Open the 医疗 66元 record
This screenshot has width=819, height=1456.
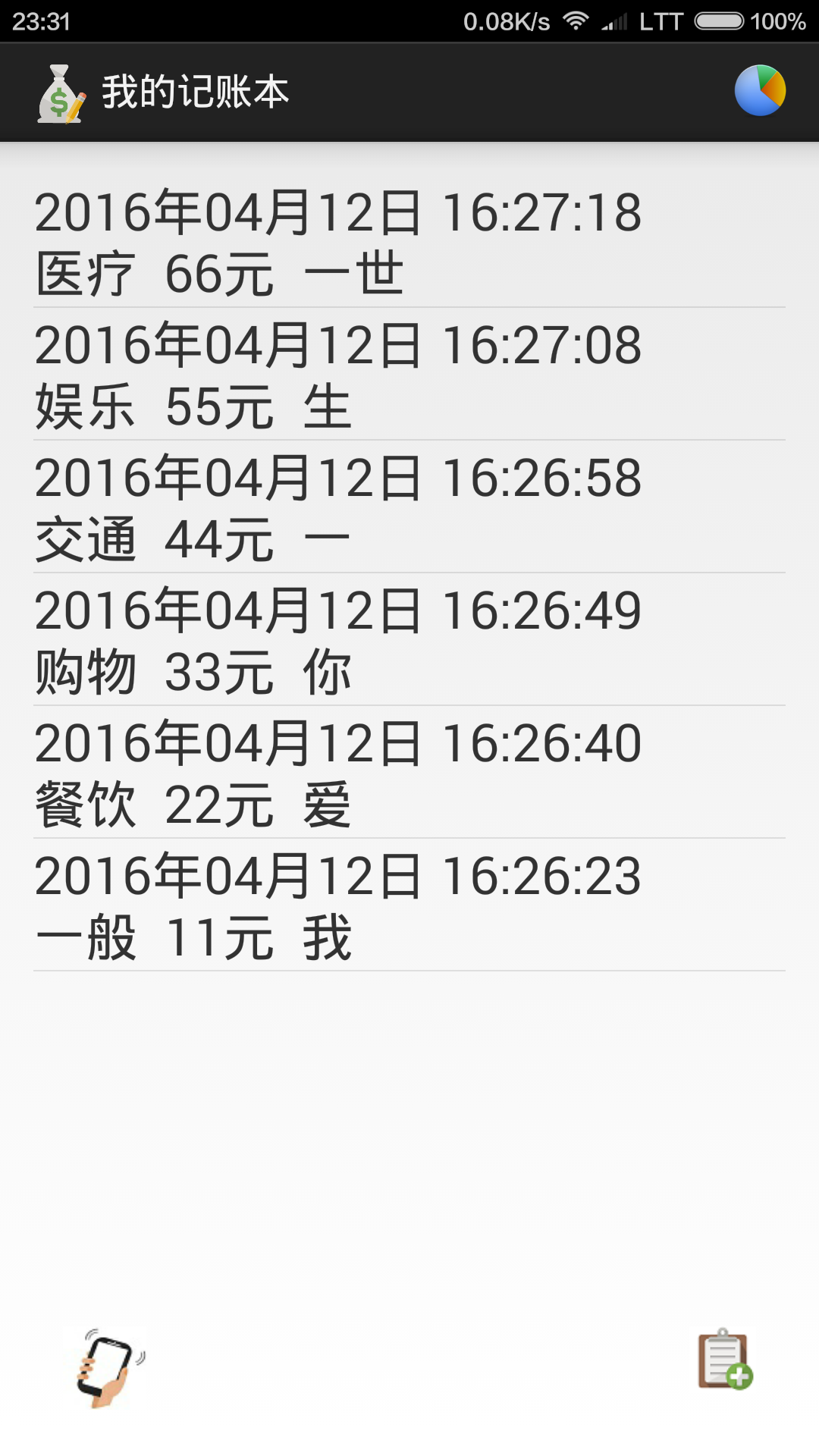point(409,242)
